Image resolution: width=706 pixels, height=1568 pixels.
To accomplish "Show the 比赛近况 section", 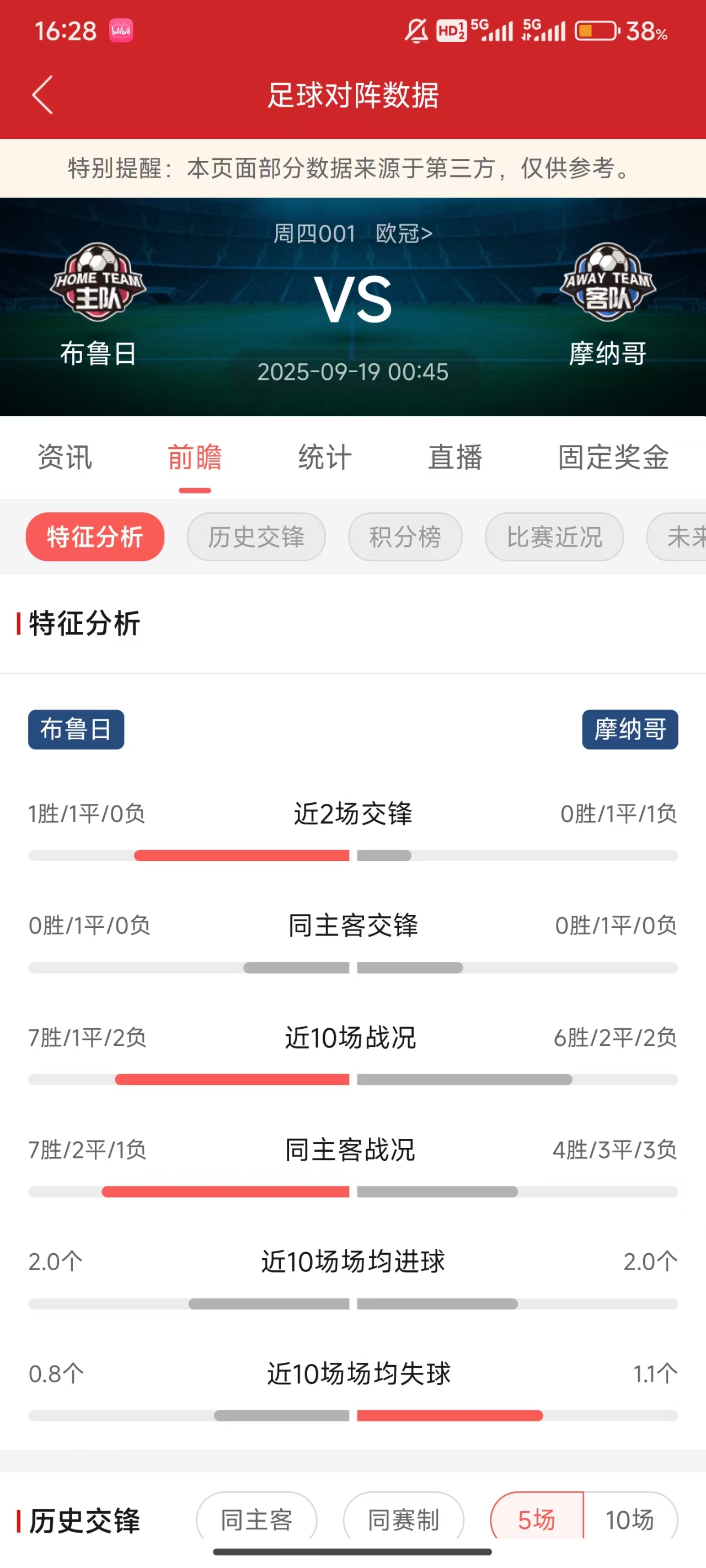I will [554, 537].
